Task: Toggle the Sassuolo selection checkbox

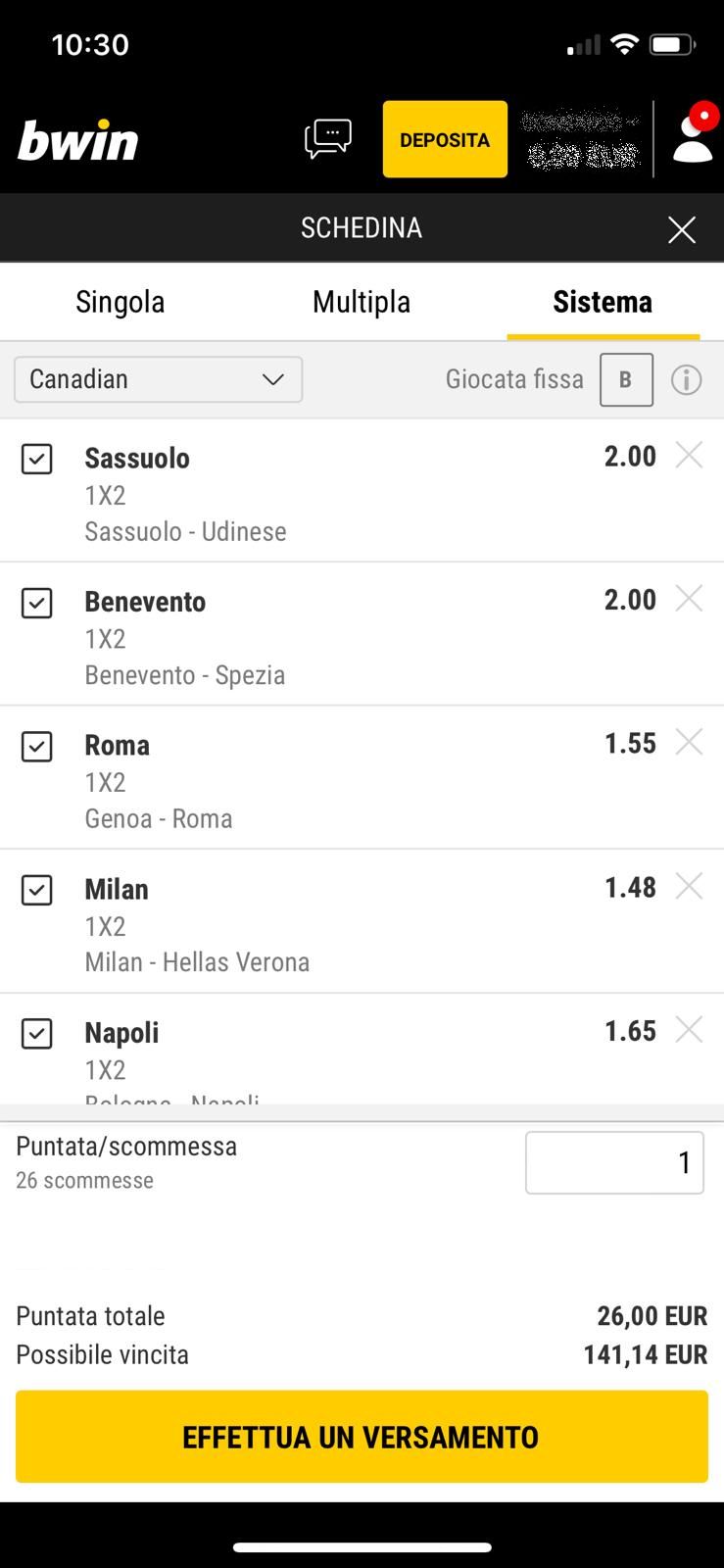Action: (36, 459)
